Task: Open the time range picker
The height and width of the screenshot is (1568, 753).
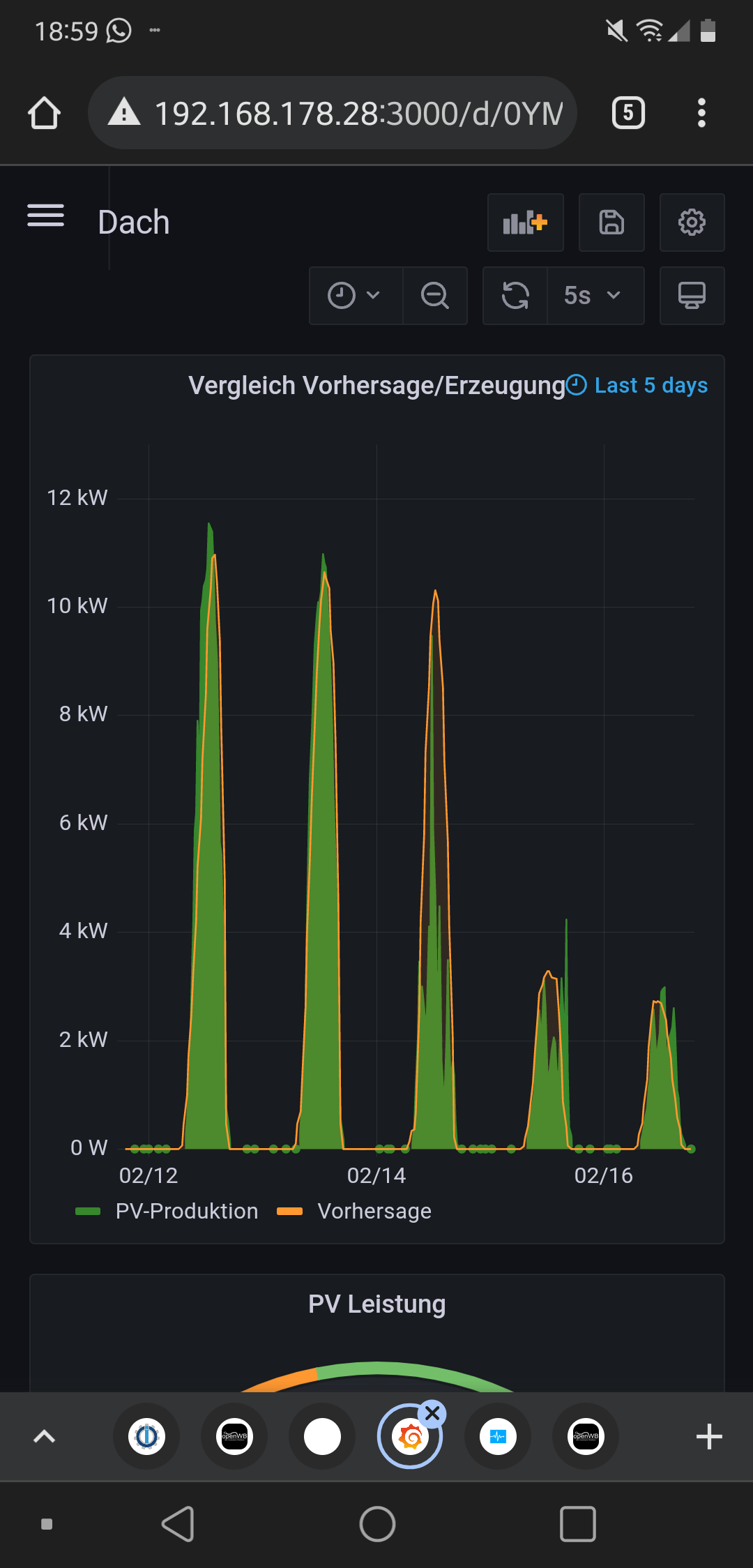Action: pyautogui.click(x=355, y=296)
